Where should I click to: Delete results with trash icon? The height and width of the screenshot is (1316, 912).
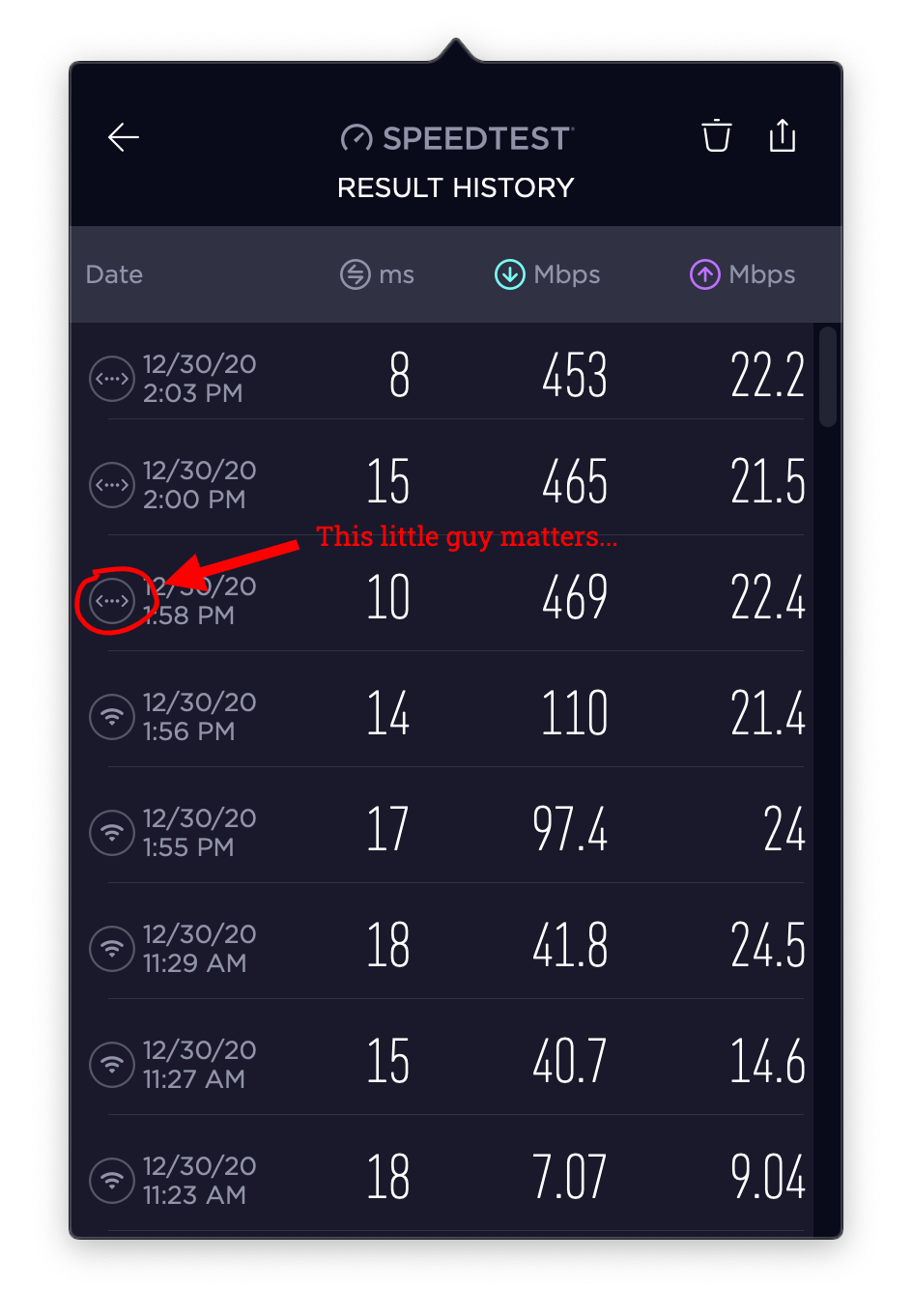click(x=716, y=136)
